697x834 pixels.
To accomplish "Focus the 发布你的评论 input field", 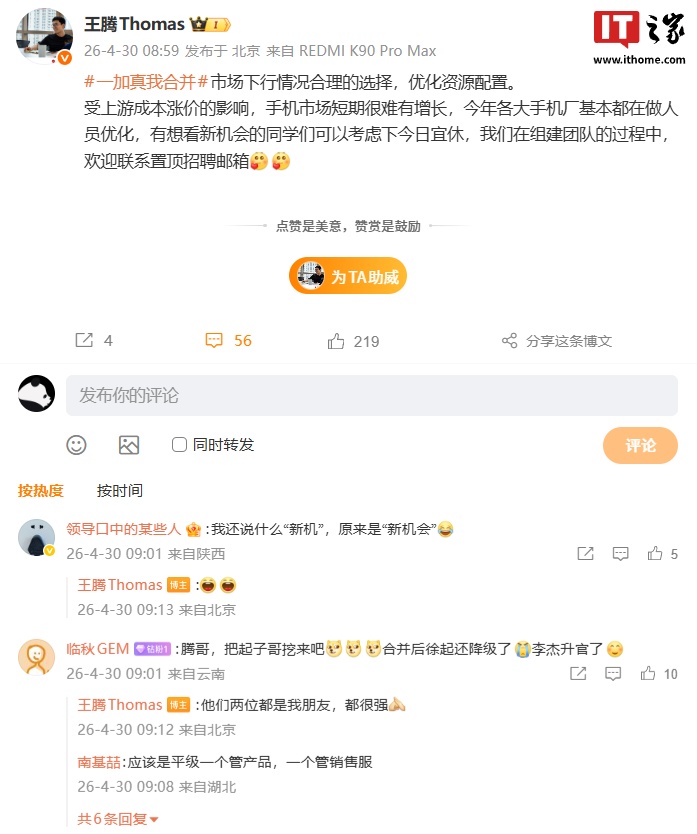I will pyautogui.click(x=371, y=395).
